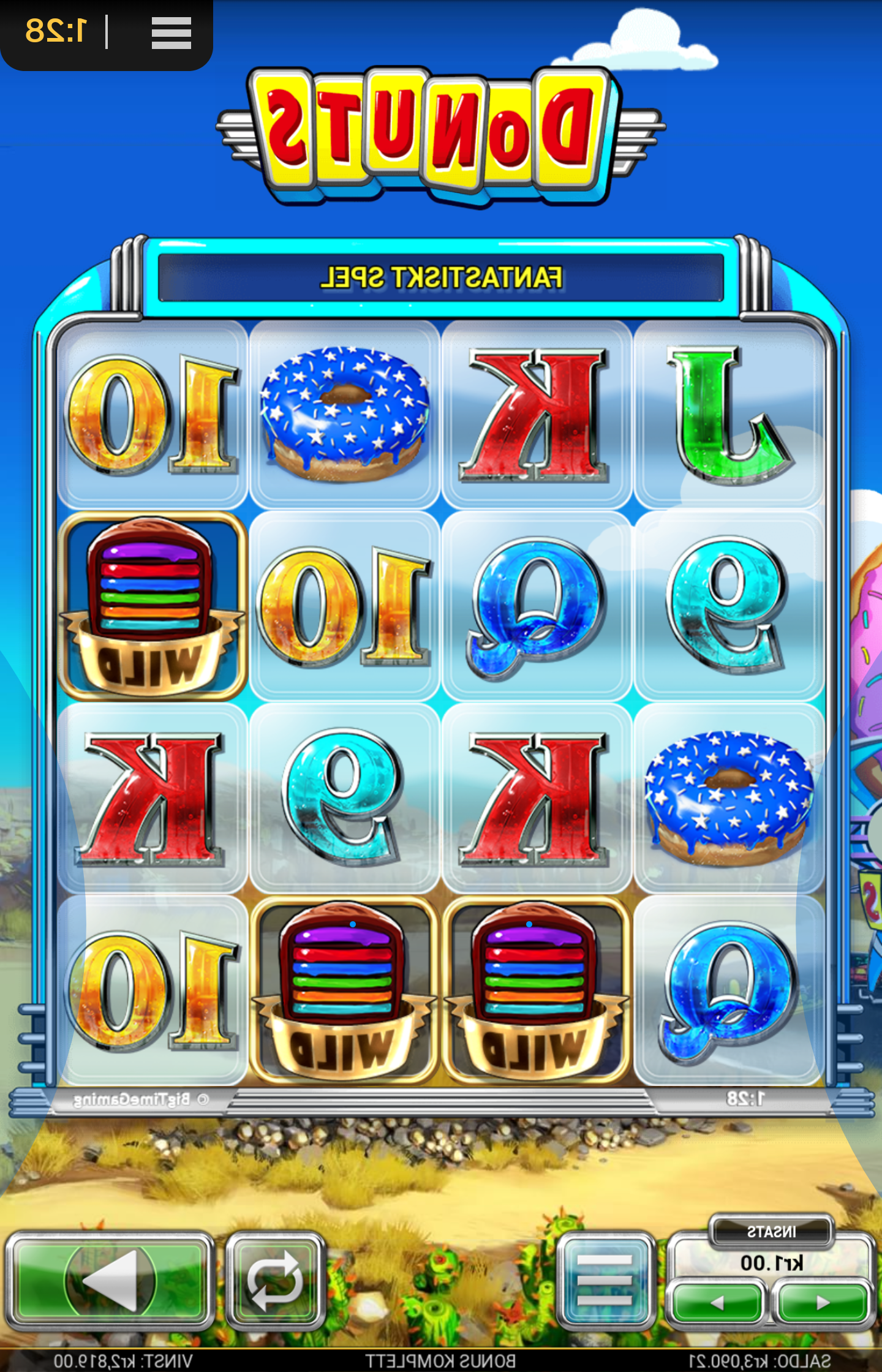
Task: Change the stake with the left arrow under Insats
Action: 717,1303
